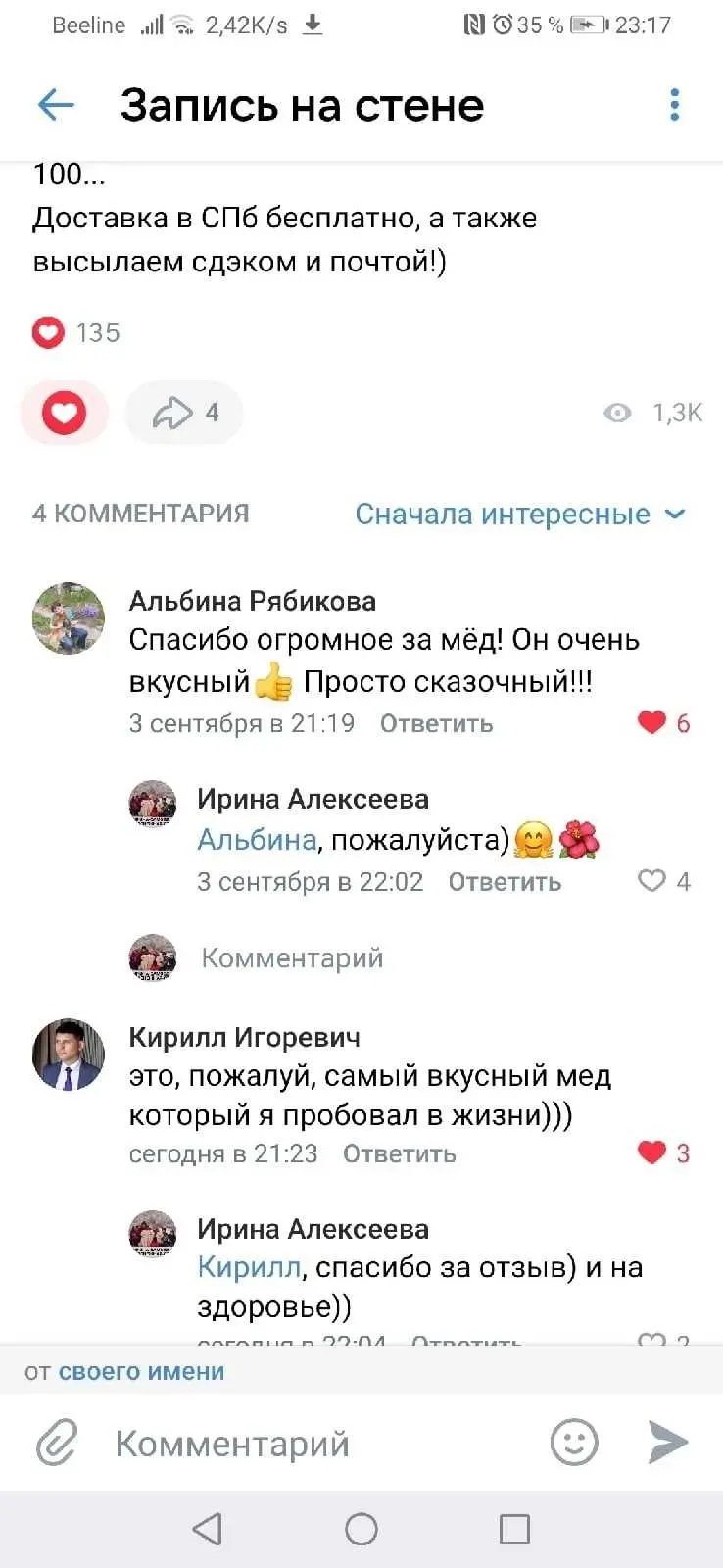
Task: Unlike Кирилл Игоревич's comment
Action: coord(652,1152)
